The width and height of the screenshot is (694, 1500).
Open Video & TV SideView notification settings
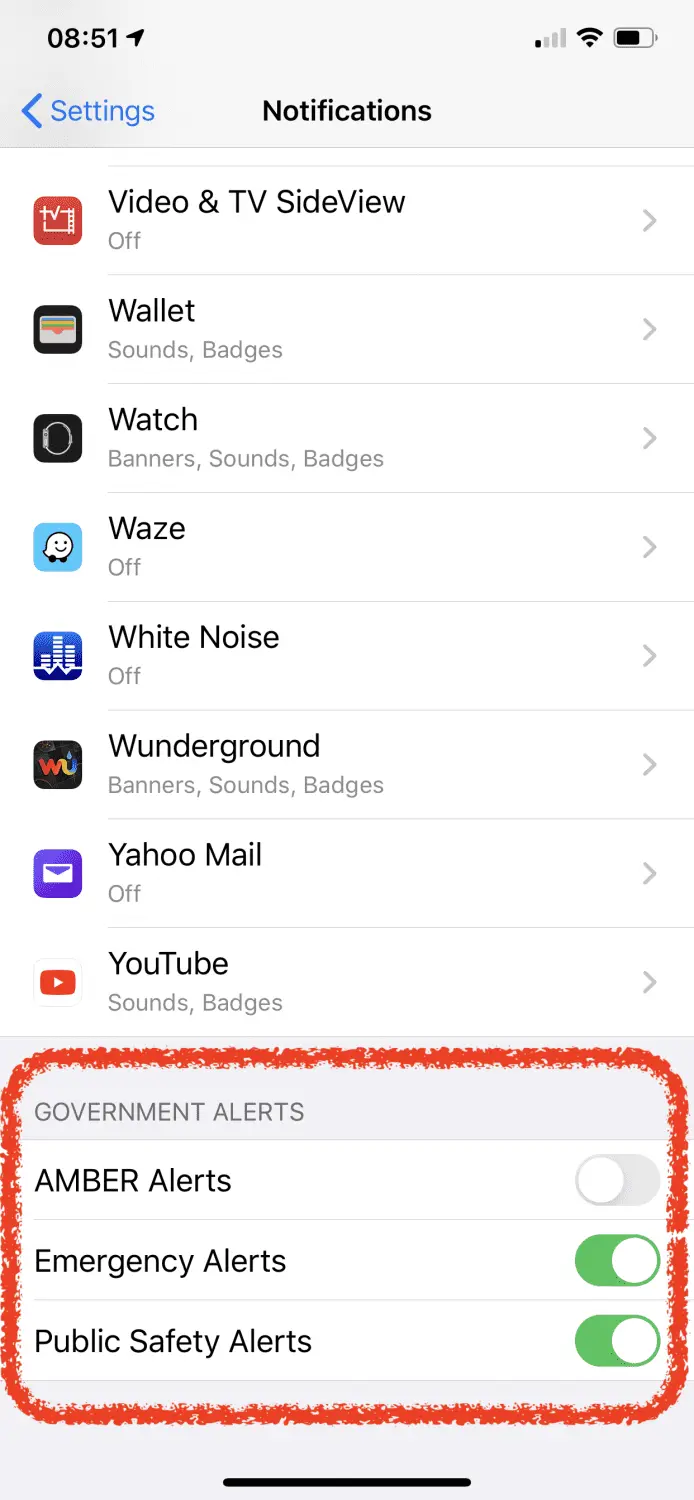pos(347,220)
